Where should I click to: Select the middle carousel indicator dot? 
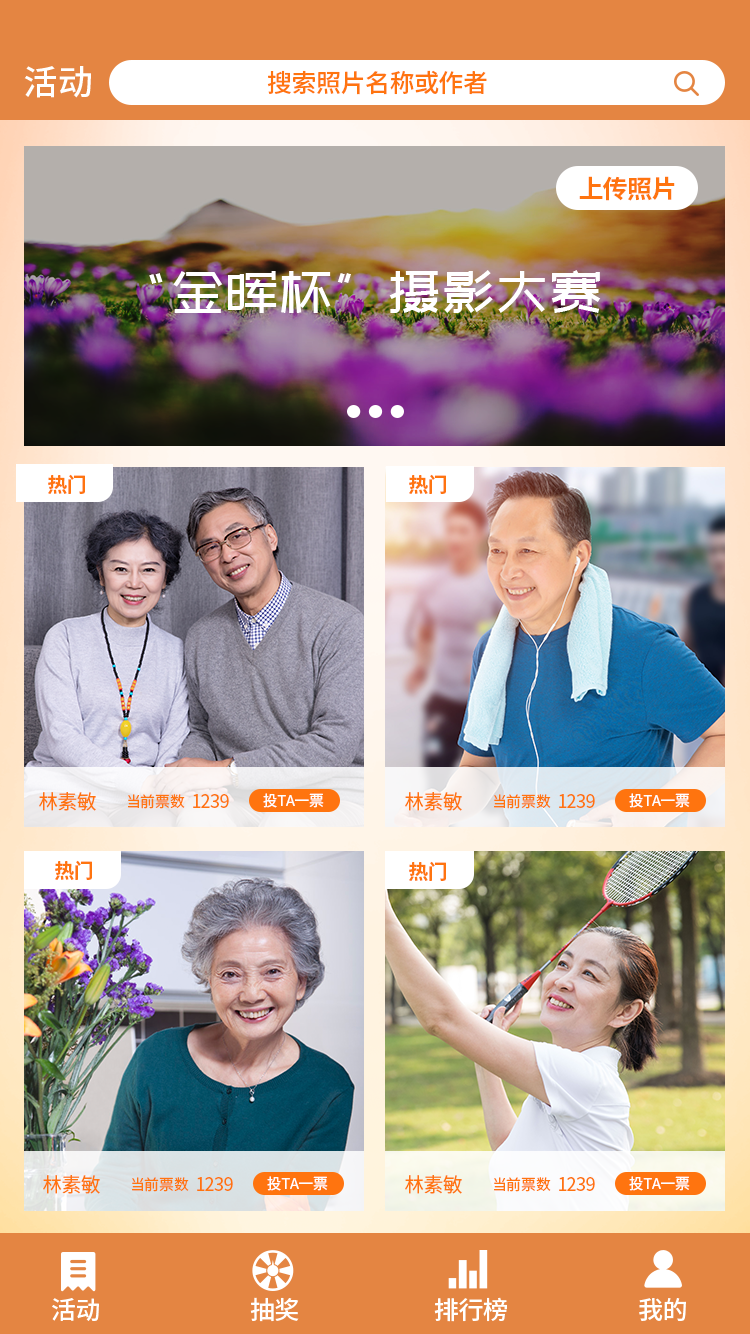375,410
